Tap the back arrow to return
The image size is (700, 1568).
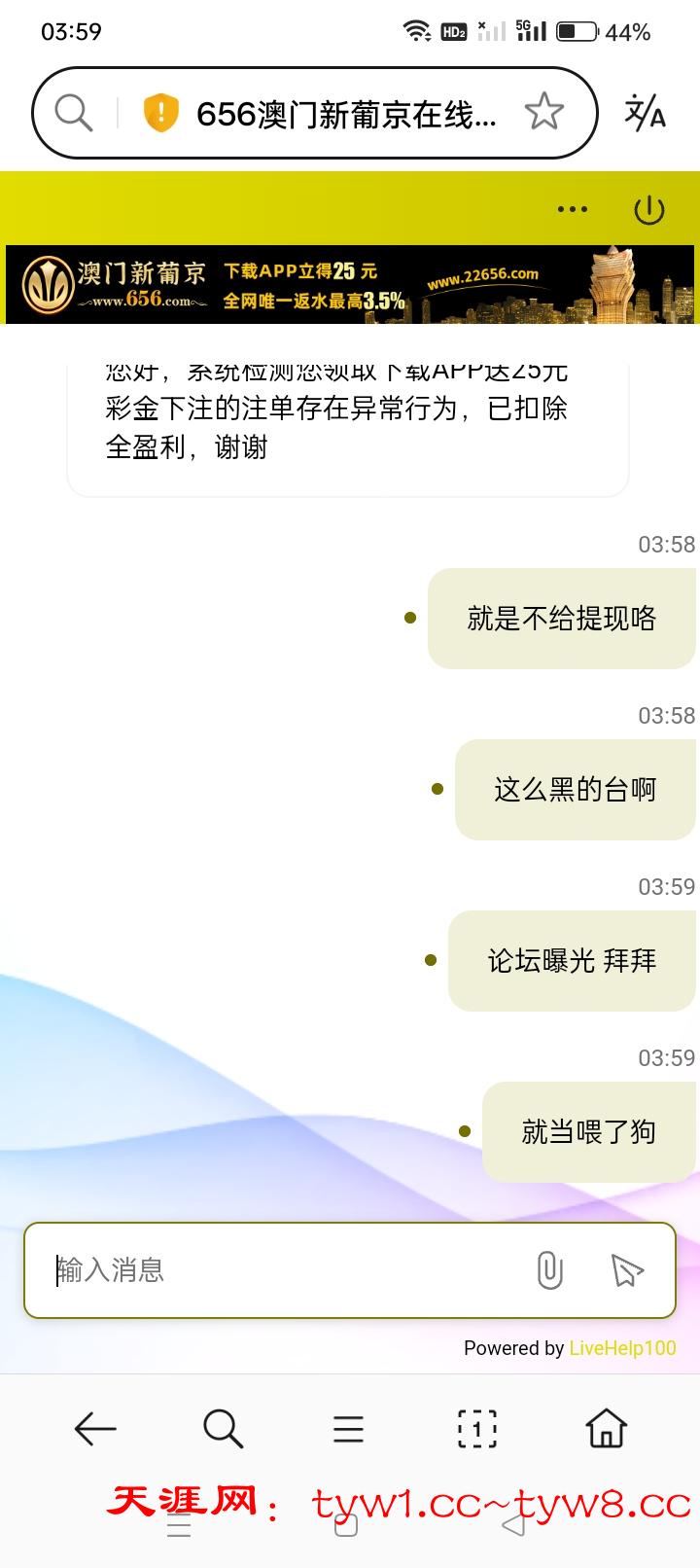click(x=93, y=1430)
